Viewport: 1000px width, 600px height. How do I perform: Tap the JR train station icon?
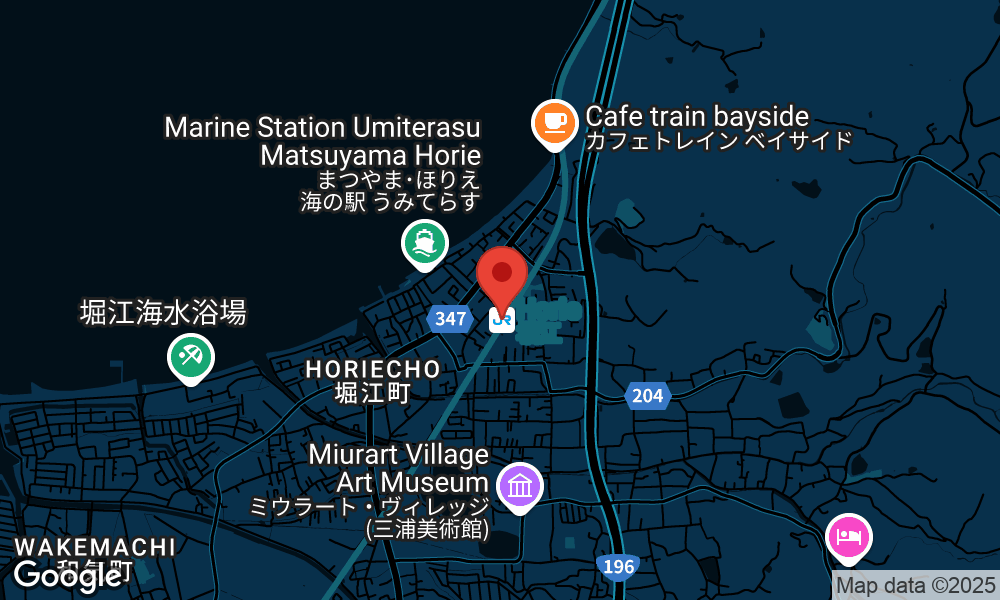coord(502,320)
